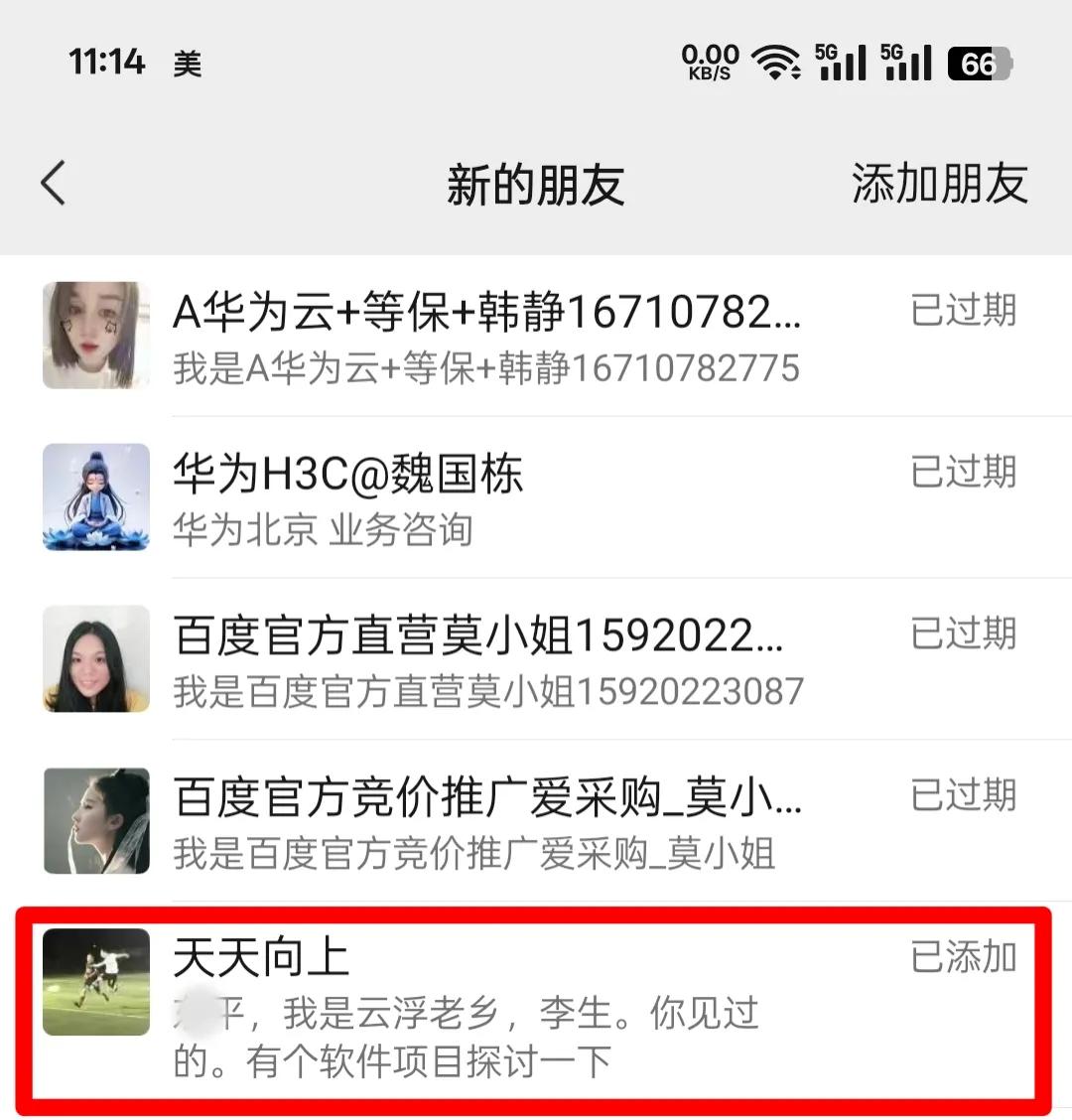Open request from 百度官方竞价推广爱采购_莫小姐

click(486, 821)
